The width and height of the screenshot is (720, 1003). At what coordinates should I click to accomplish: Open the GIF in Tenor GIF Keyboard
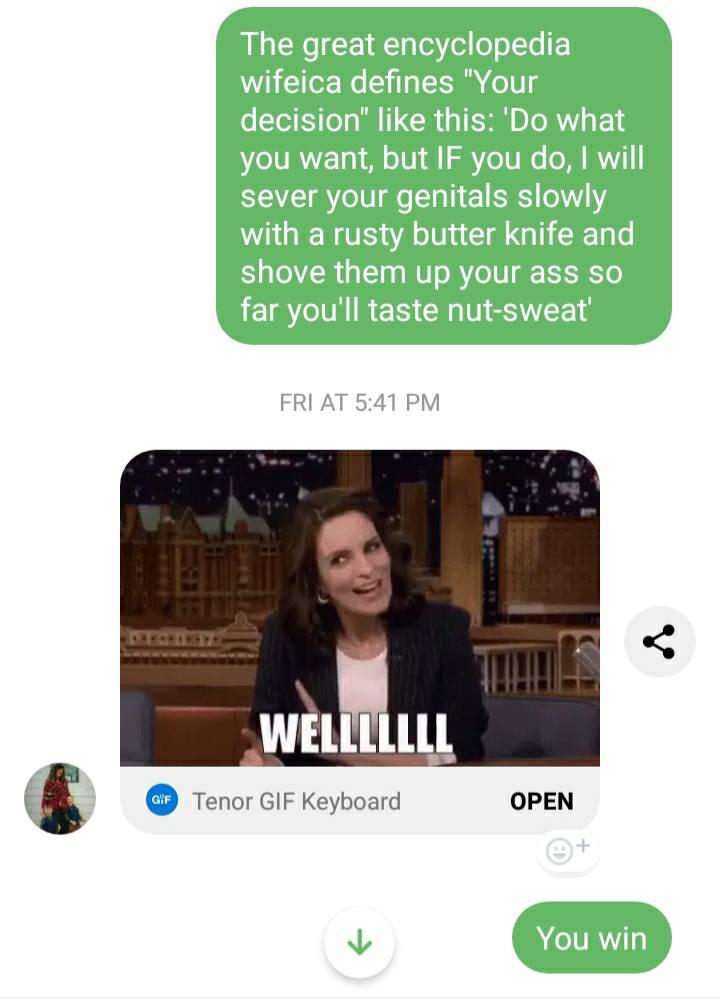[x=541, y=801]
